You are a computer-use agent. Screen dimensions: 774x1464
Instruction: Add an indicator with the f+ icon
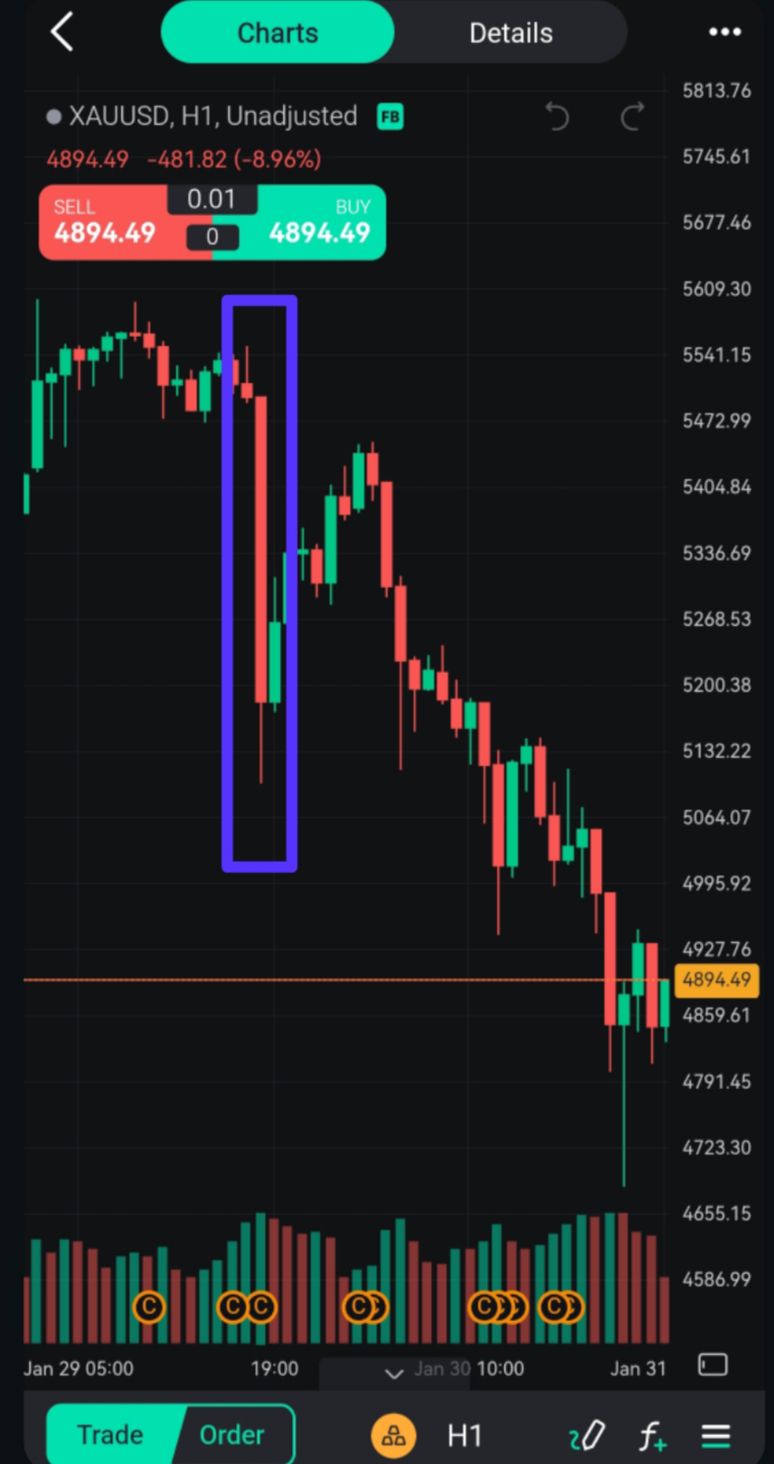point(653,1436)
